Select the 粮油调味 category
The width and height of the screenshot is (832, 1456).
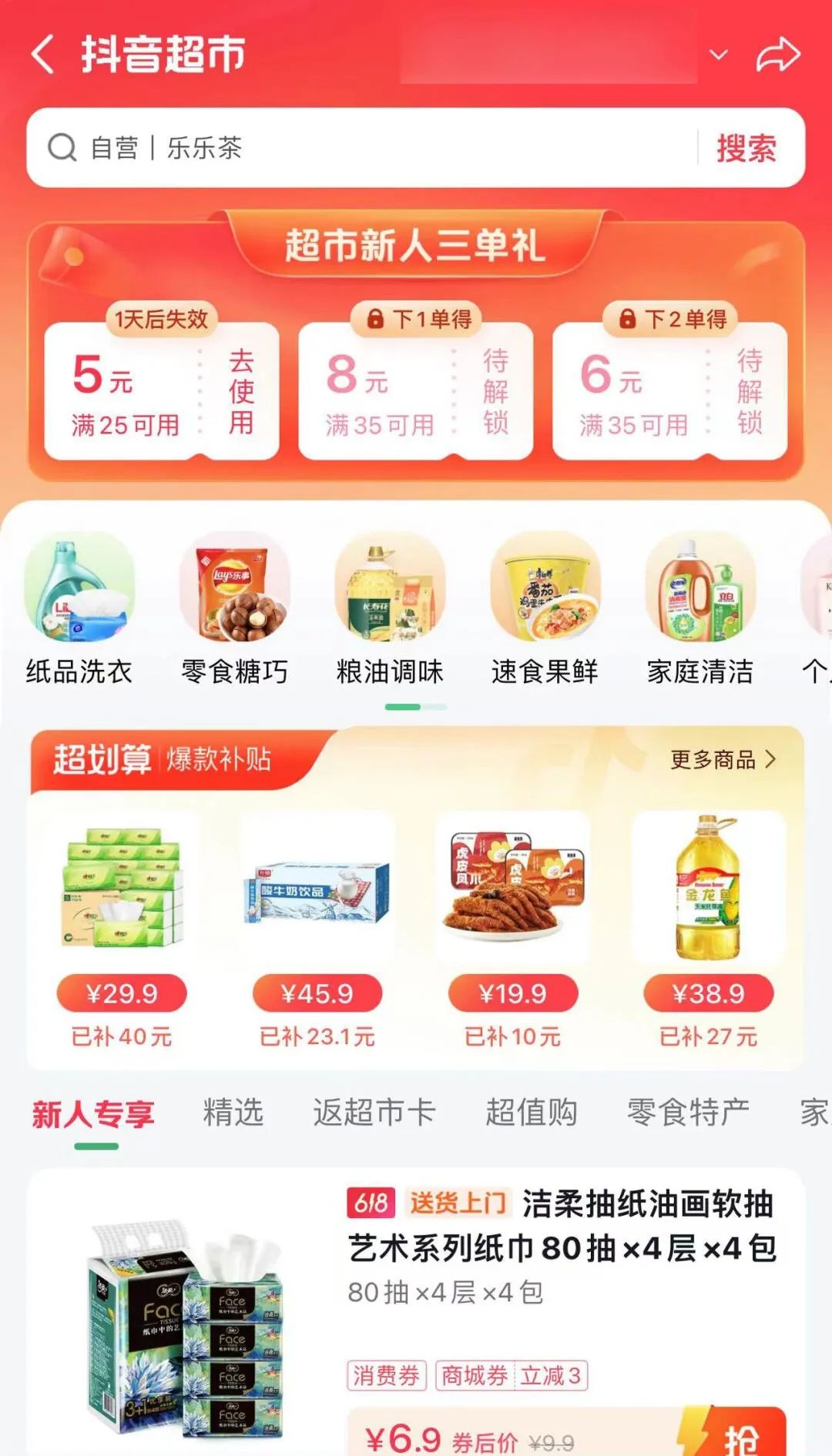click(x=390, y=609)
